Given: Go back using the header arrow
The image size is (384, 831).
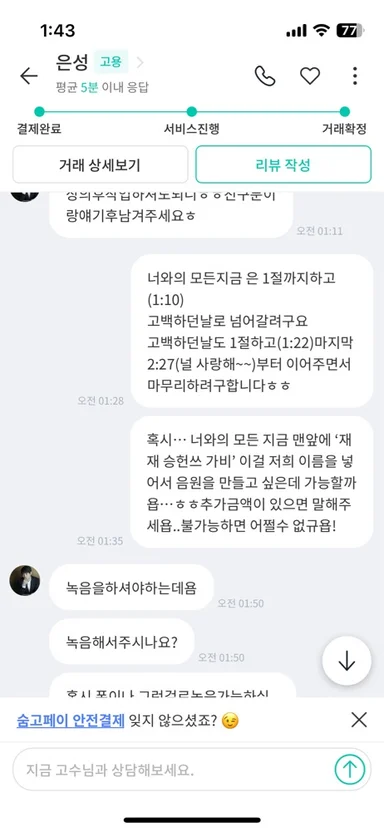Looking at the screenshot, I should (29, 76).
